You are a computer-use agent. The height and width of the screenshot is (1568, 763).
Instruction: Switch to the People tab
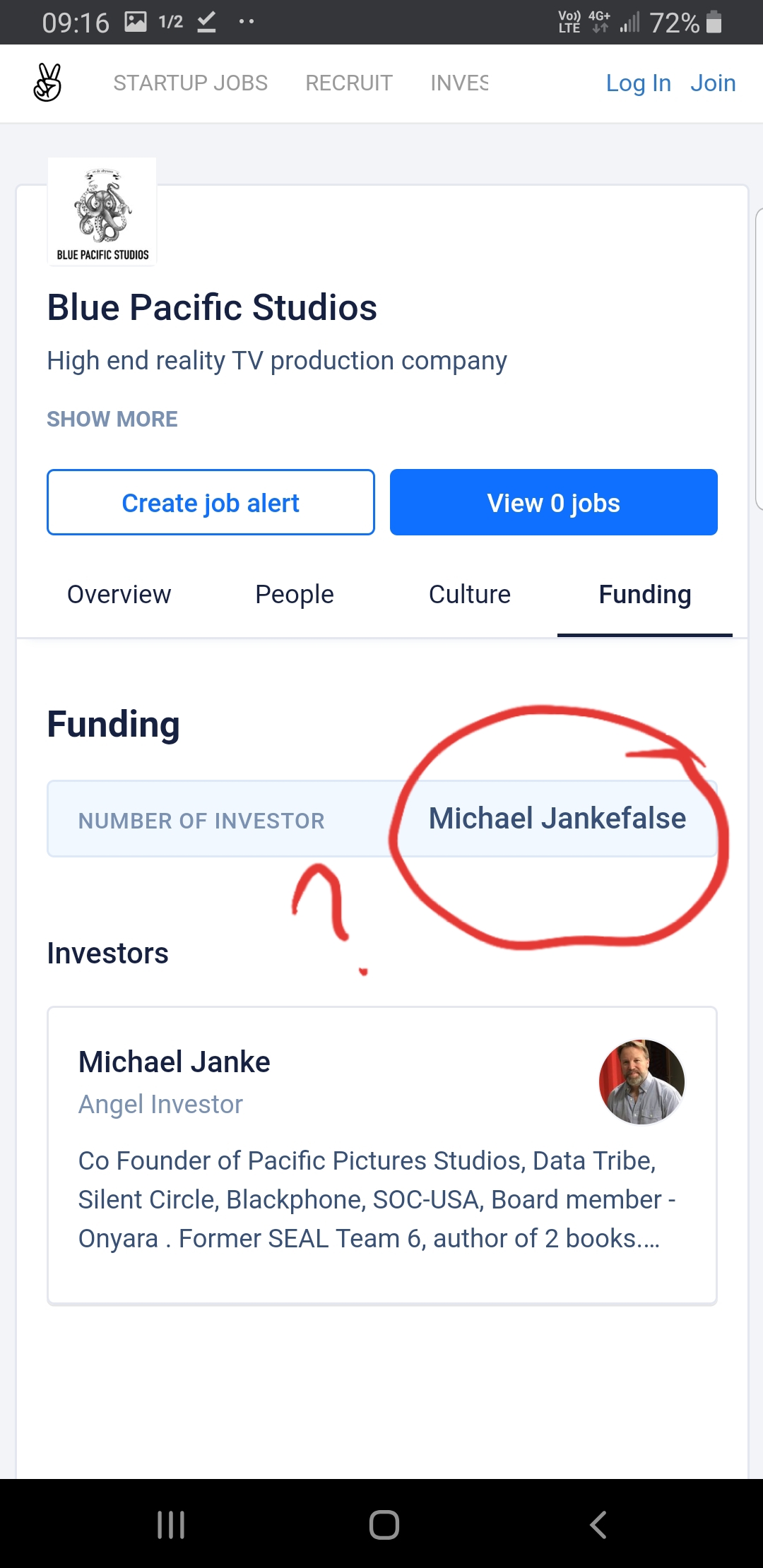(x=295, y=595)
